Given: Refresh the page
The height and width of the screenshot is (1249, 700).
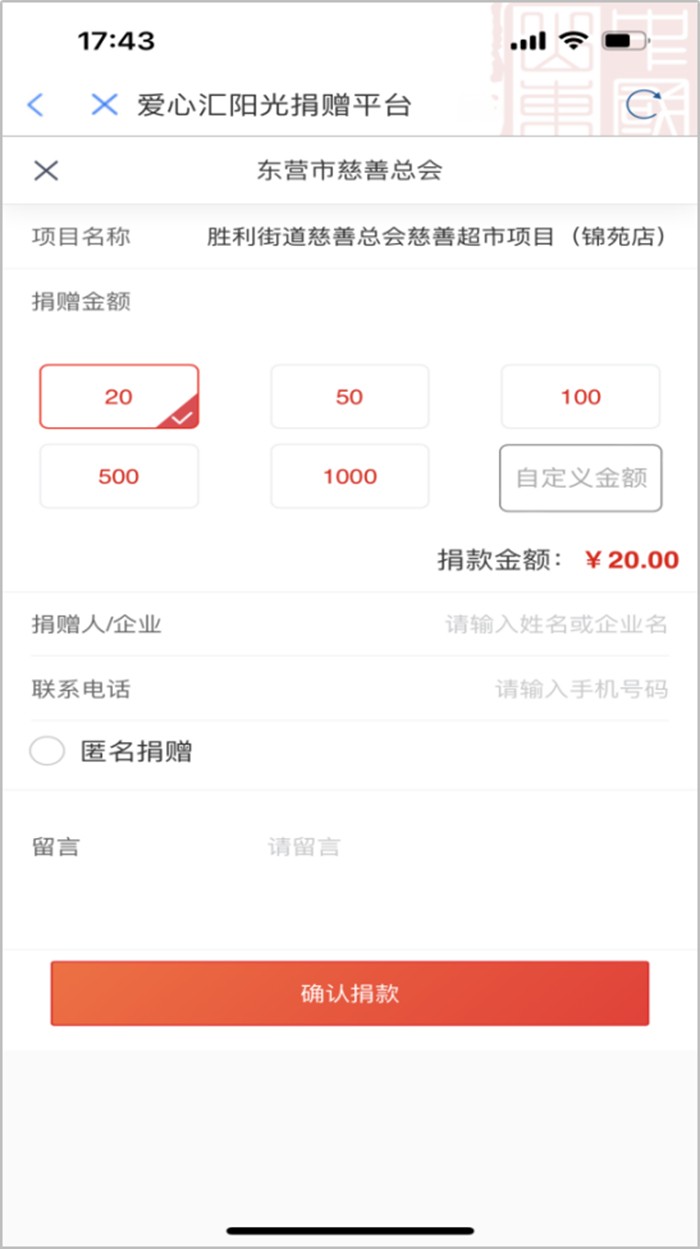Looking at the screenshot, I should pos(642,104).
